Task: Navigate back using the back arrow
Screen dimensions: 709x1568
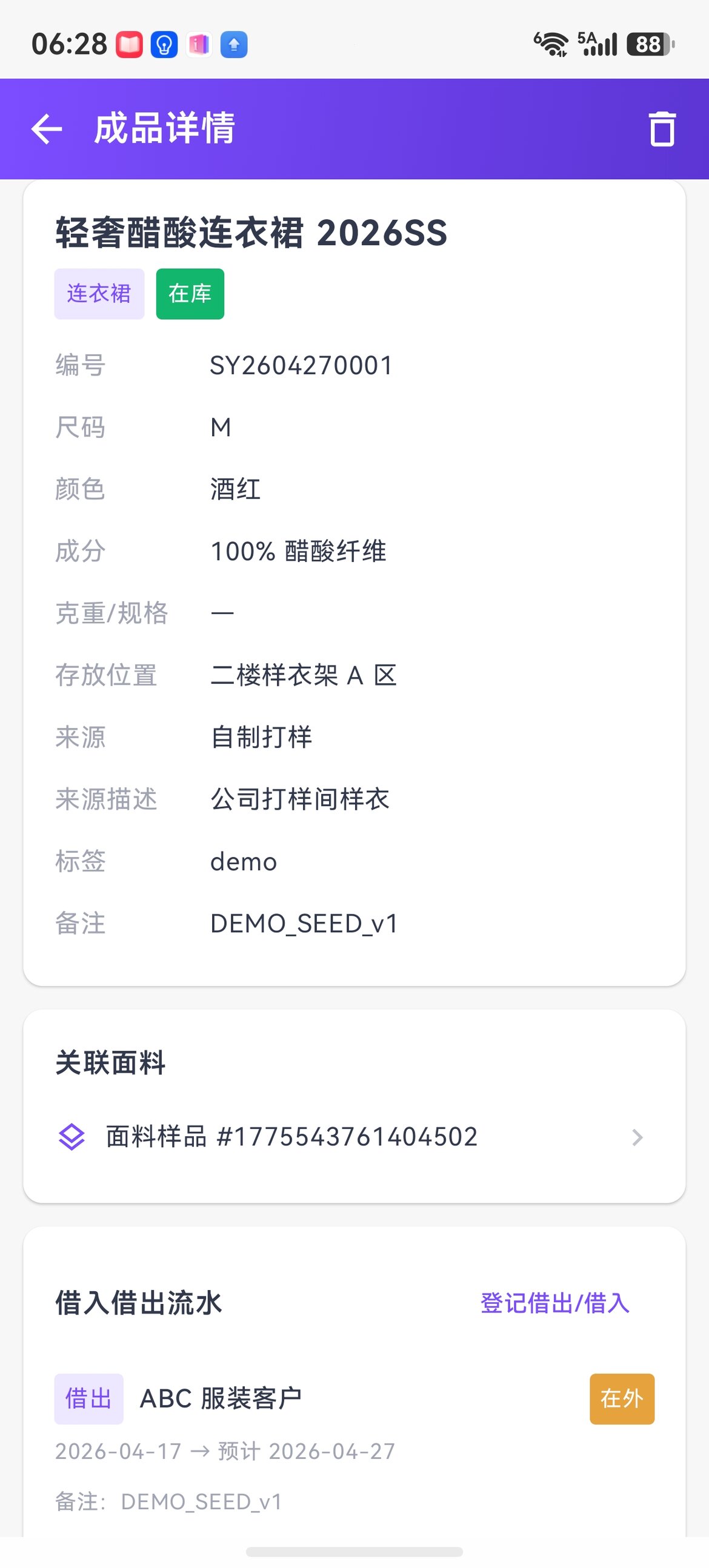Action: coord(45,130)
